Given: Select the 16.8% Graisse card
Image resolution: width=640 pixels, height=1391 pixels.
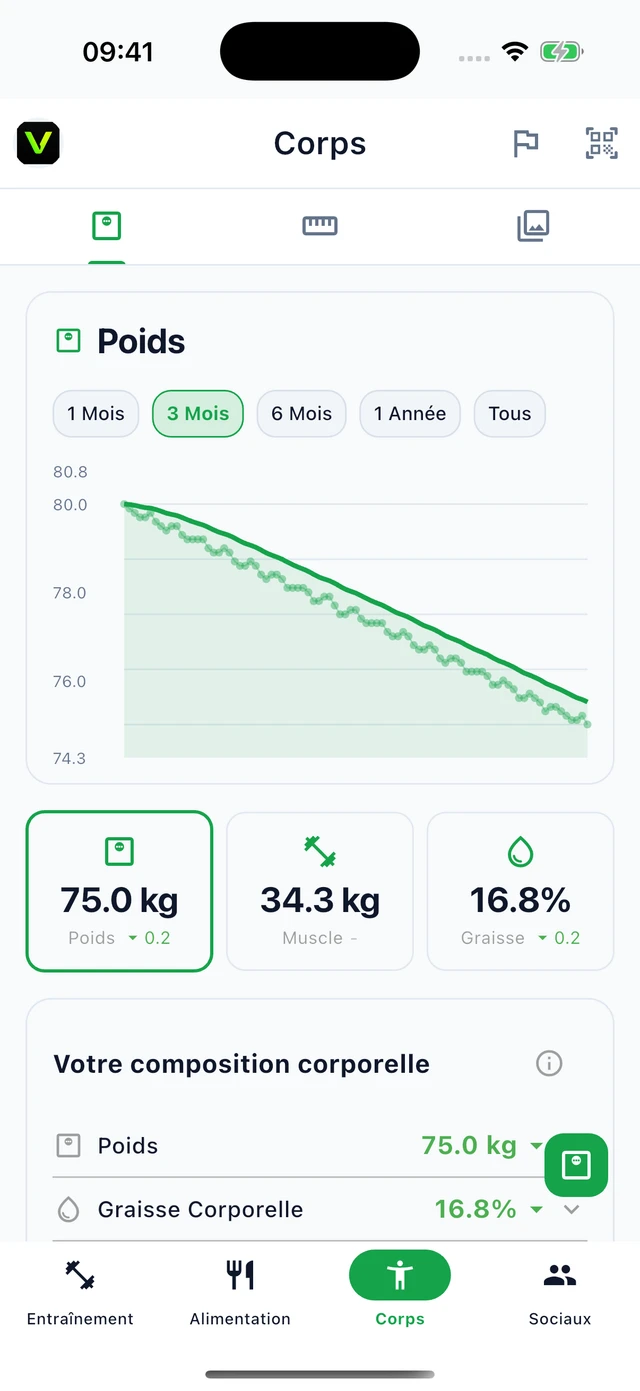Looking at the screenshot, I should (520, 891).
